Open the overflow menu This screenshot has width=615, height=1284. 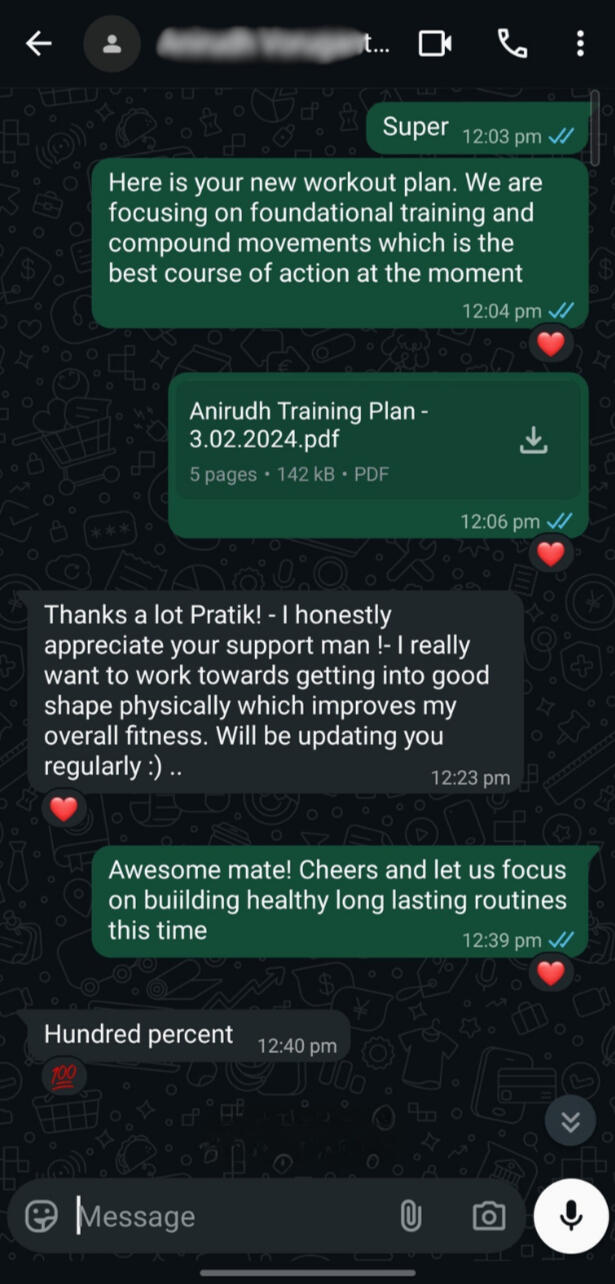(580, 43)
